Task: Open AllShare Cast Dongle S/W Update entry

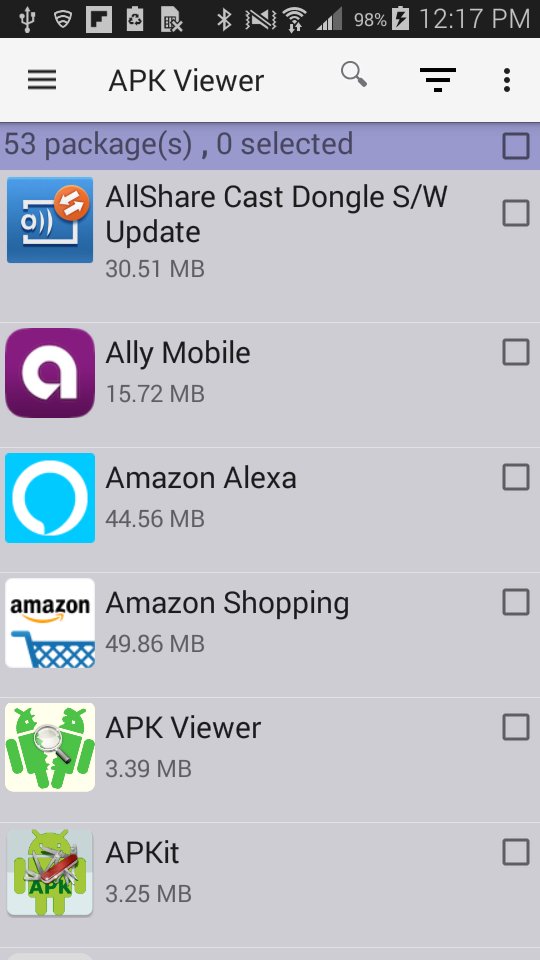Action: point(270,246)
